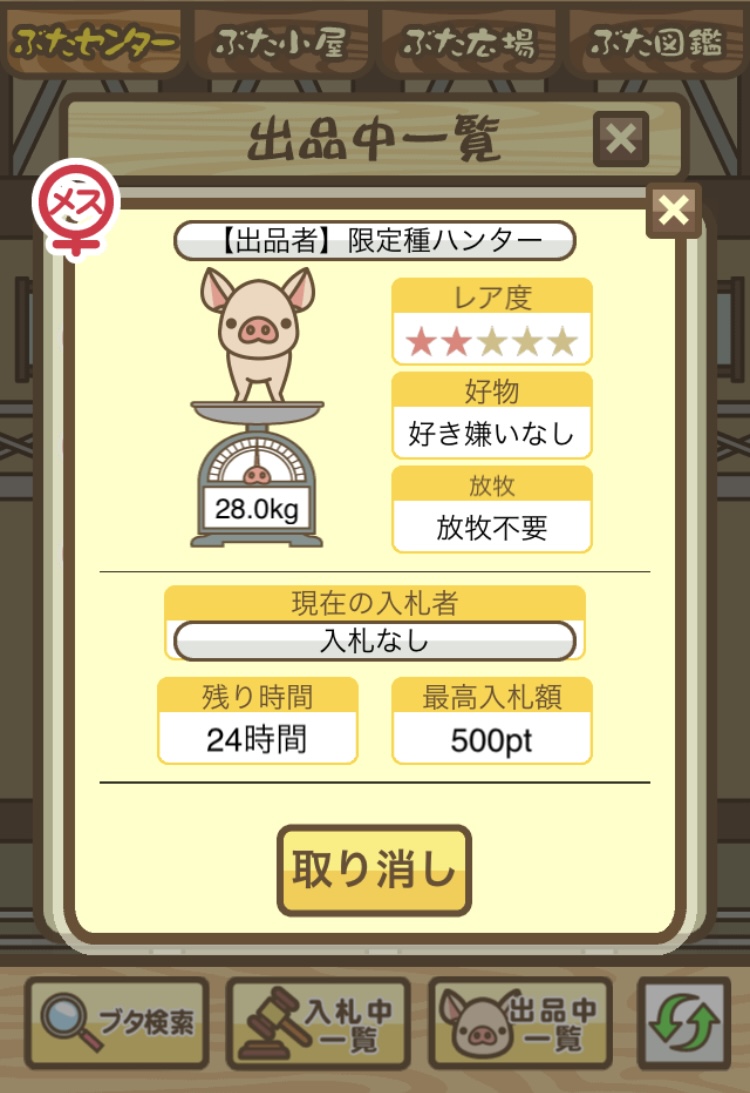Dismiss the pig detail popup
750x1093 pixels.
point(674,210)
